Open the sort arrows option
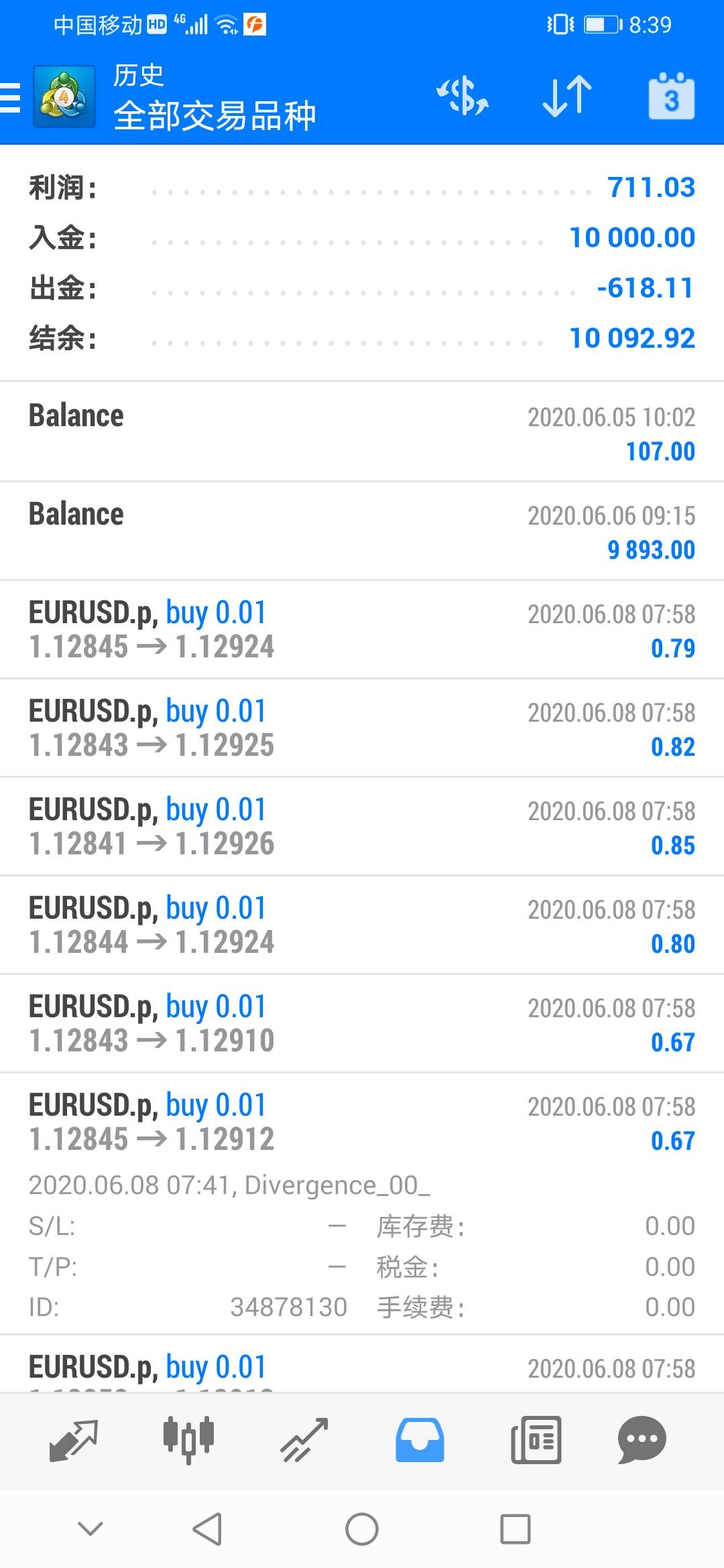724x1568 pixels. (x=567, y=96)
